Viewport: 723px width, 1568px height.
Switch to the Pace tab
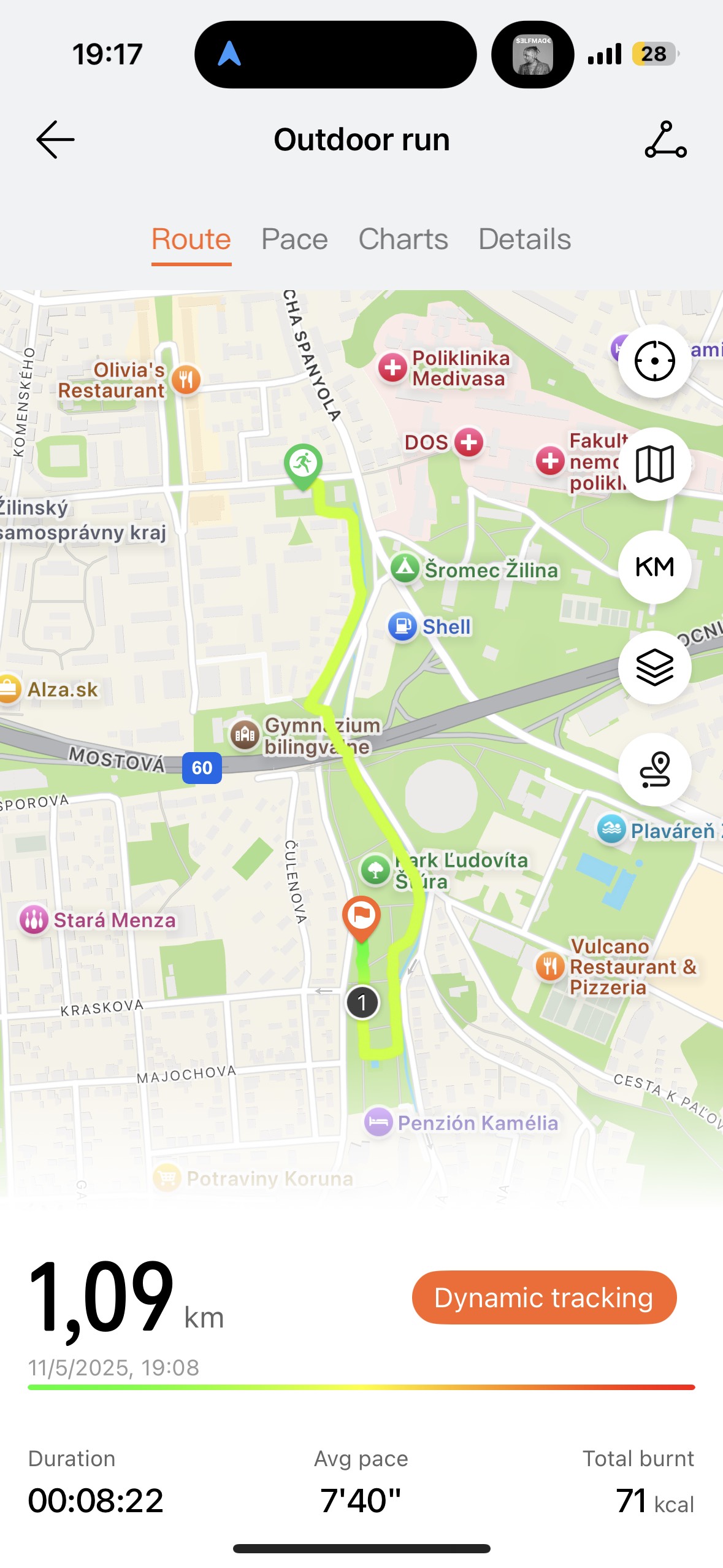tap(294, 239)
